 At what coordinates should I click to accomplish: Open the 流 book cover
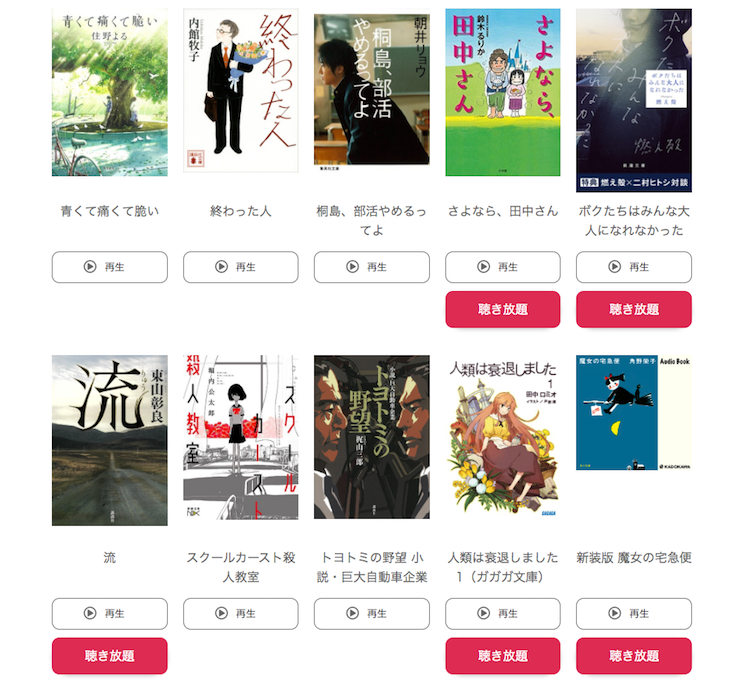pos(109,440)
